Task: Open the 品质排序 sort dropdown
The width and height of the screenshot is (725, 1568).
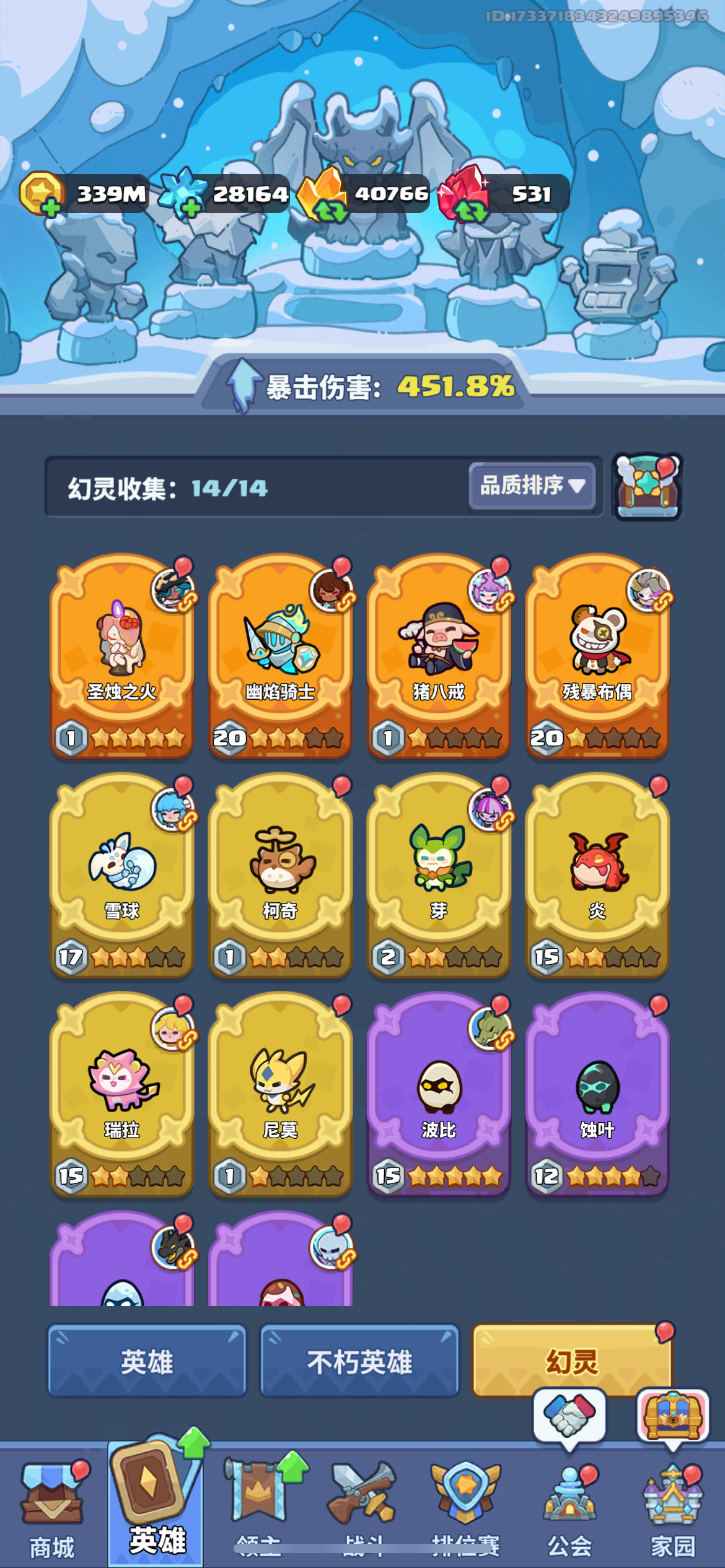Action: coord(532,486)
